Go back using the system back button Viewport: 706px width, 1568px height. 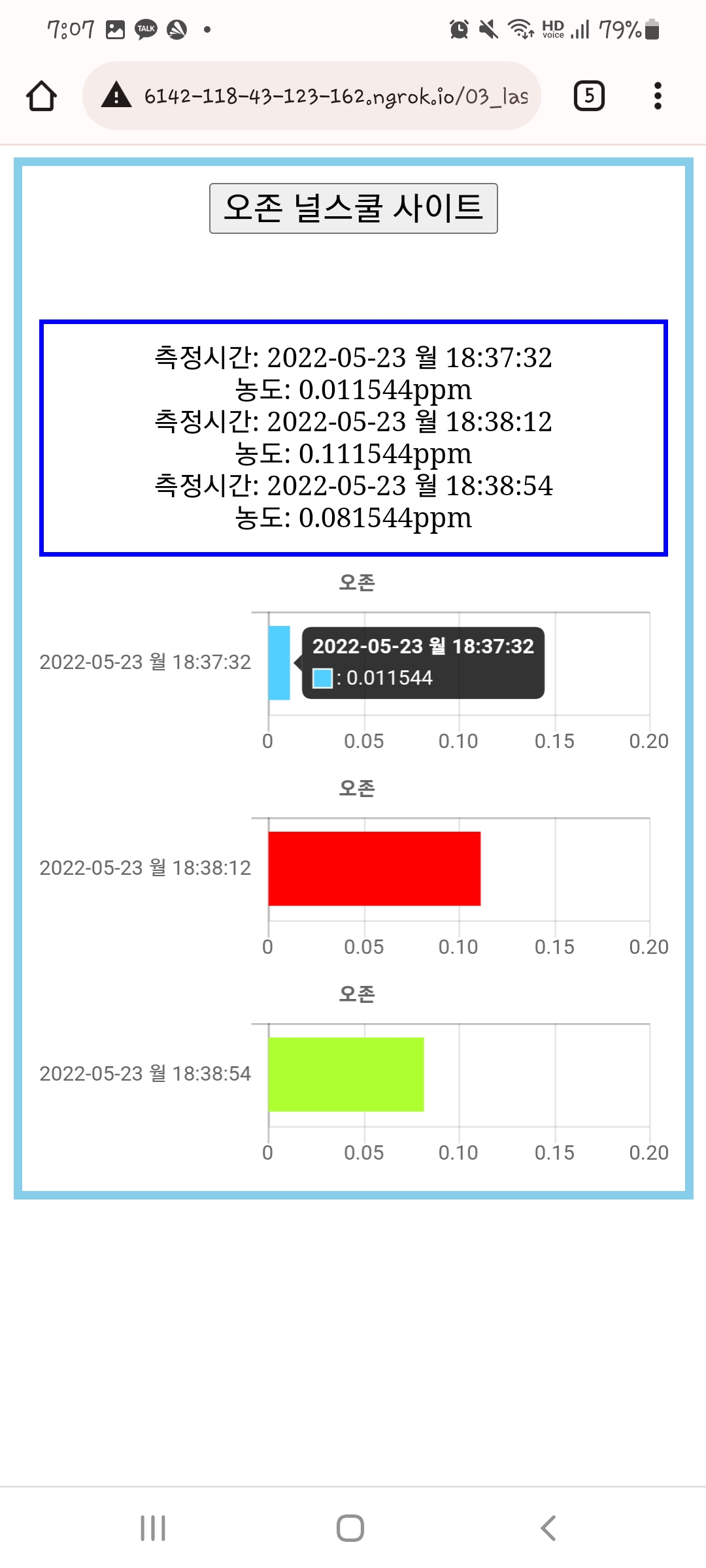(548, 1528)
